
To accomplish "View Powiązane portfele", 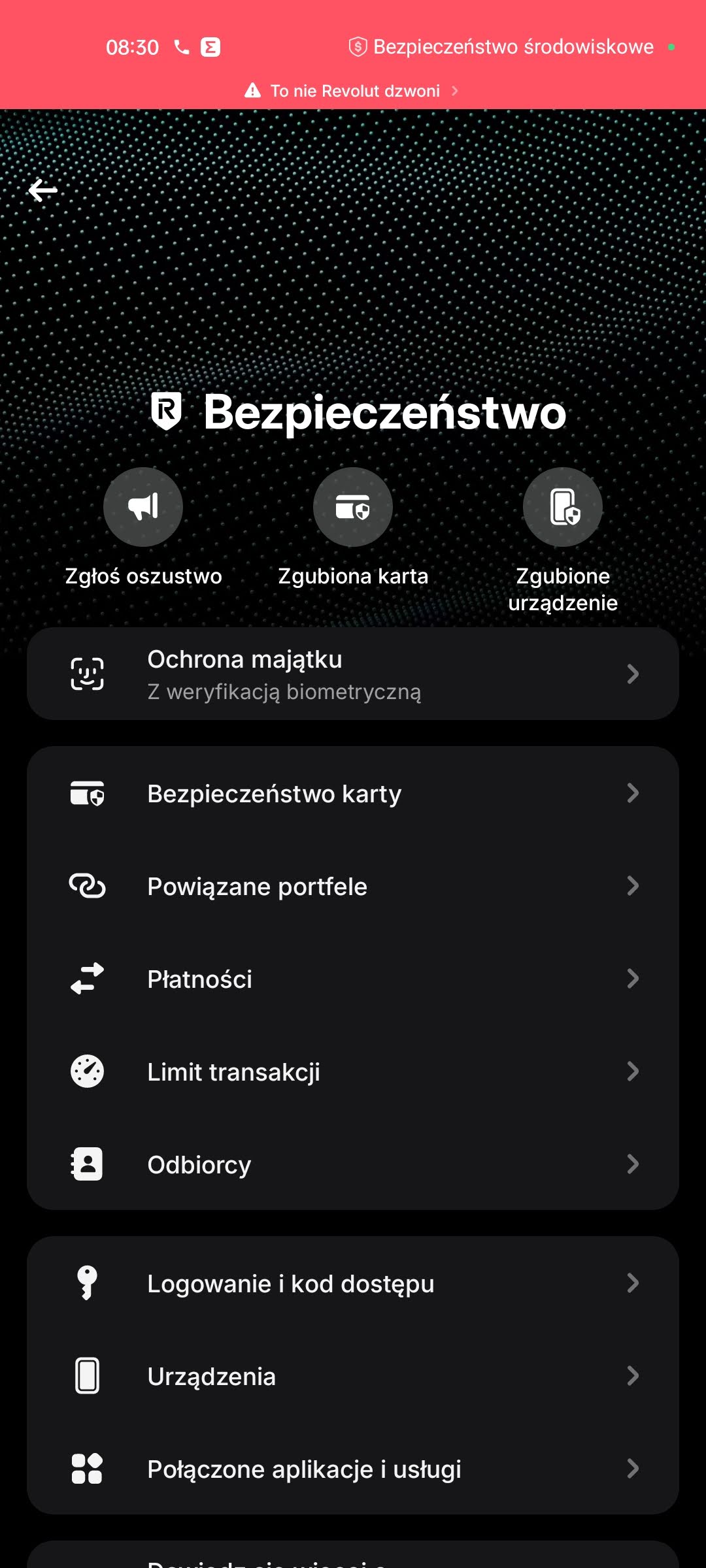I will [353, 887].
